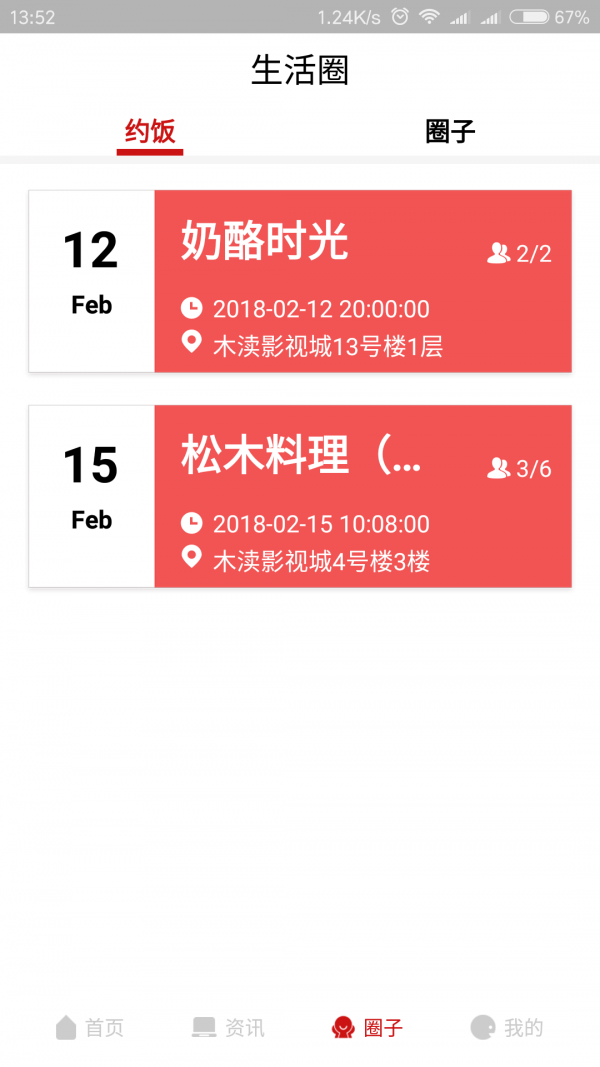Switch to the 圈子 top tab
Image resolution: width=600 pixels, height=1067 pixels.
point(450,132)
